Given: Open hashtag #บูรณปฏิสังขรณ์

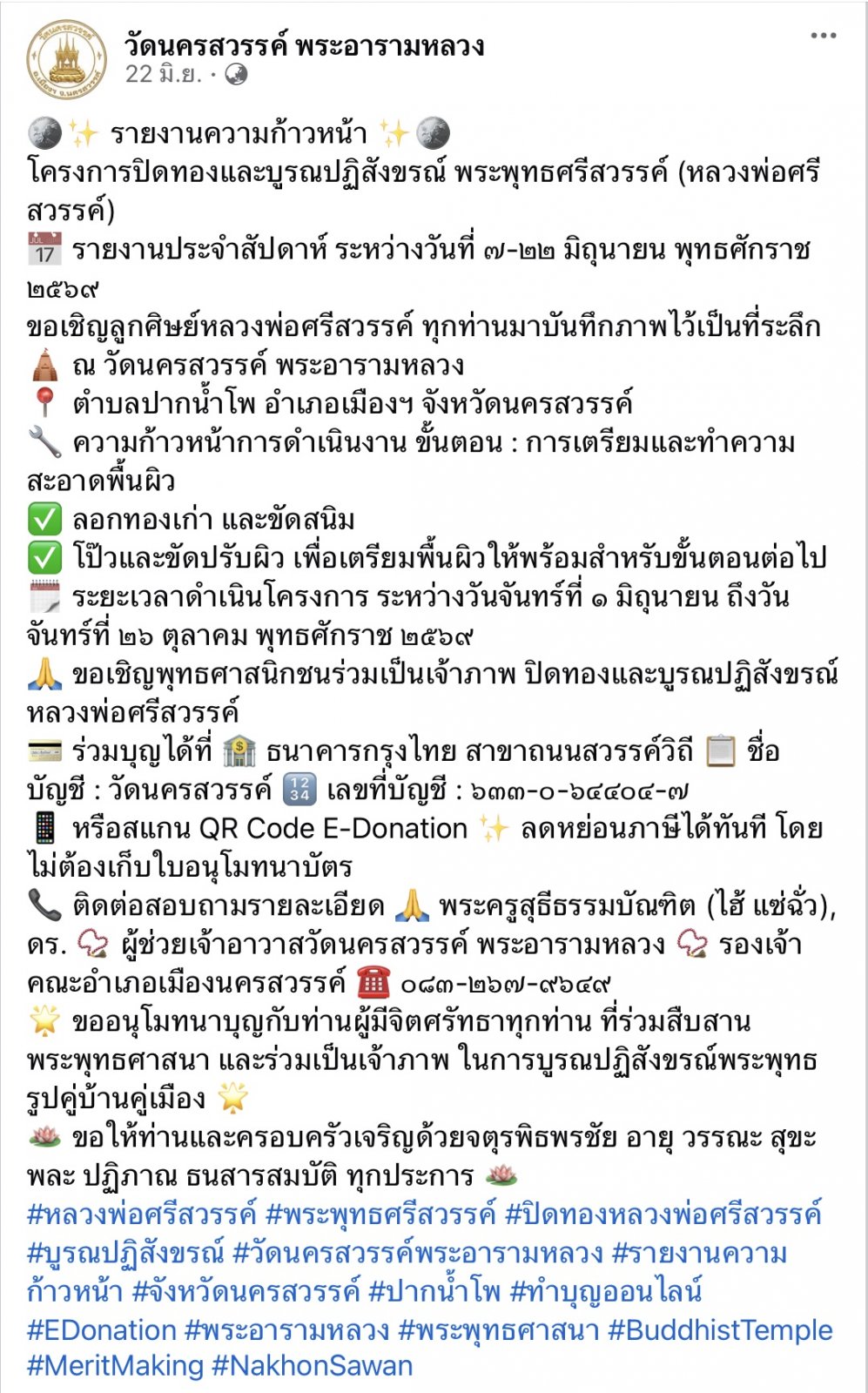Looking at the screenshot, I should tap(126, 1252).
